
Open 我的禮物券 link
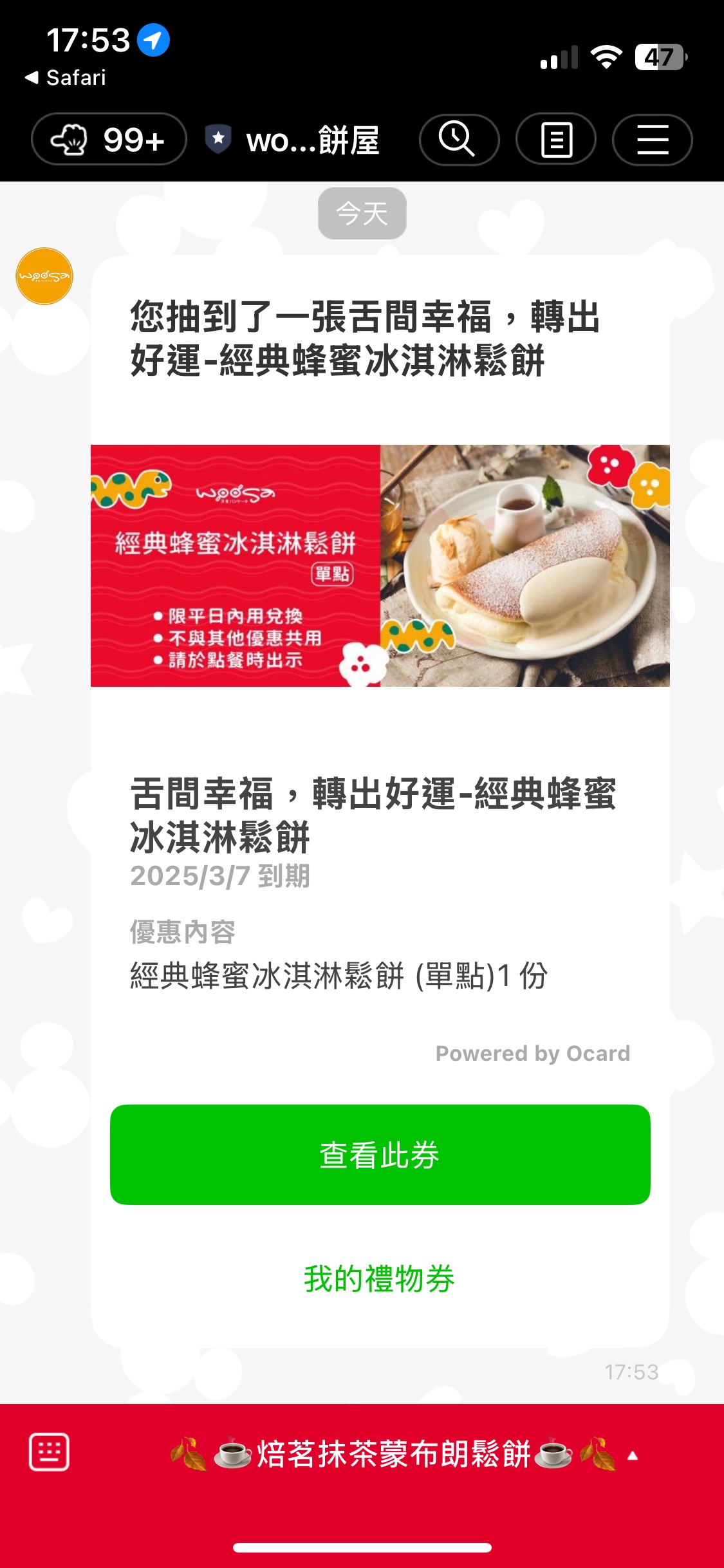(379, 1278)
